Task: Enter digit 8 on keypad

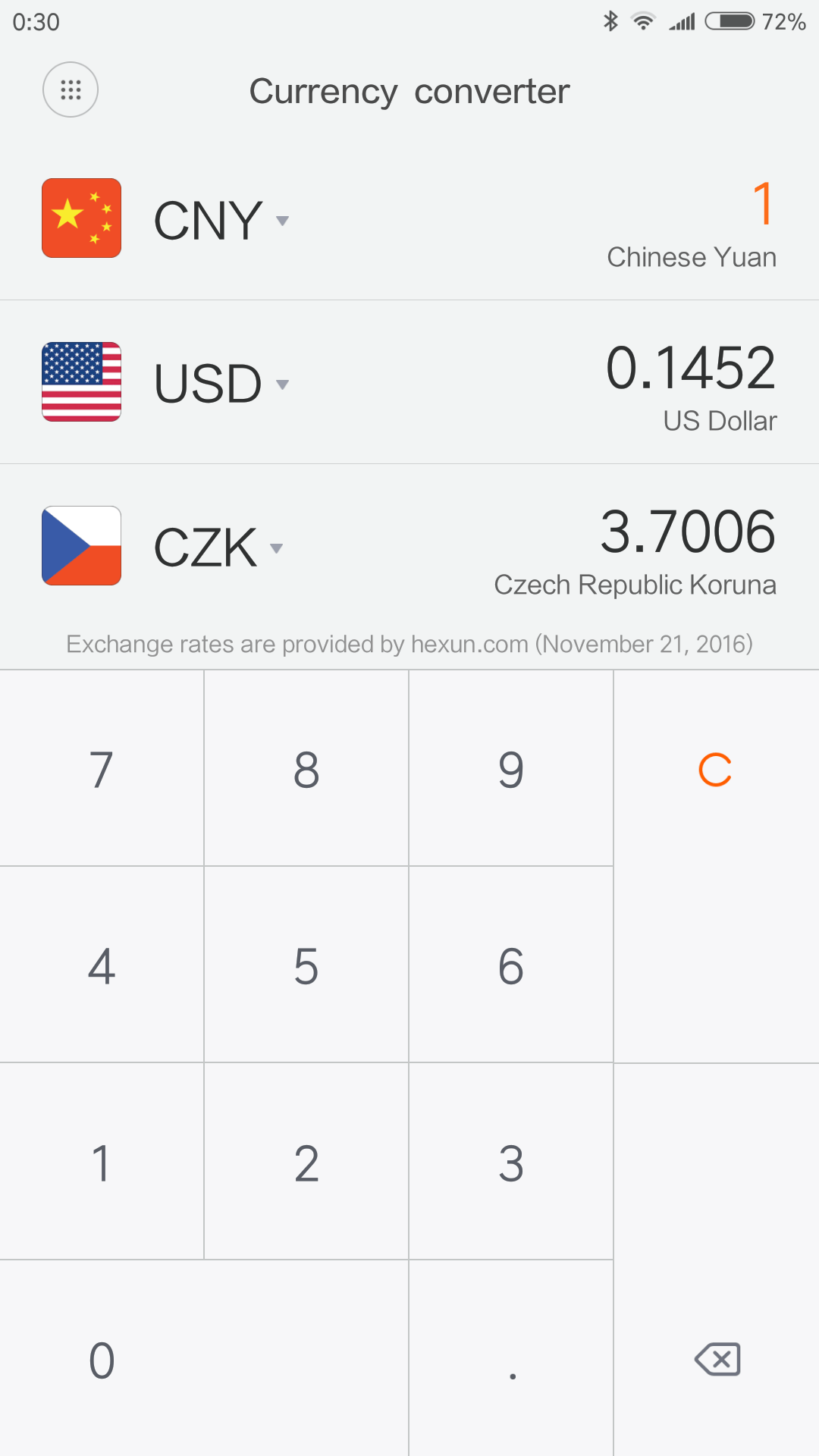Action: (x=306, y=768)
